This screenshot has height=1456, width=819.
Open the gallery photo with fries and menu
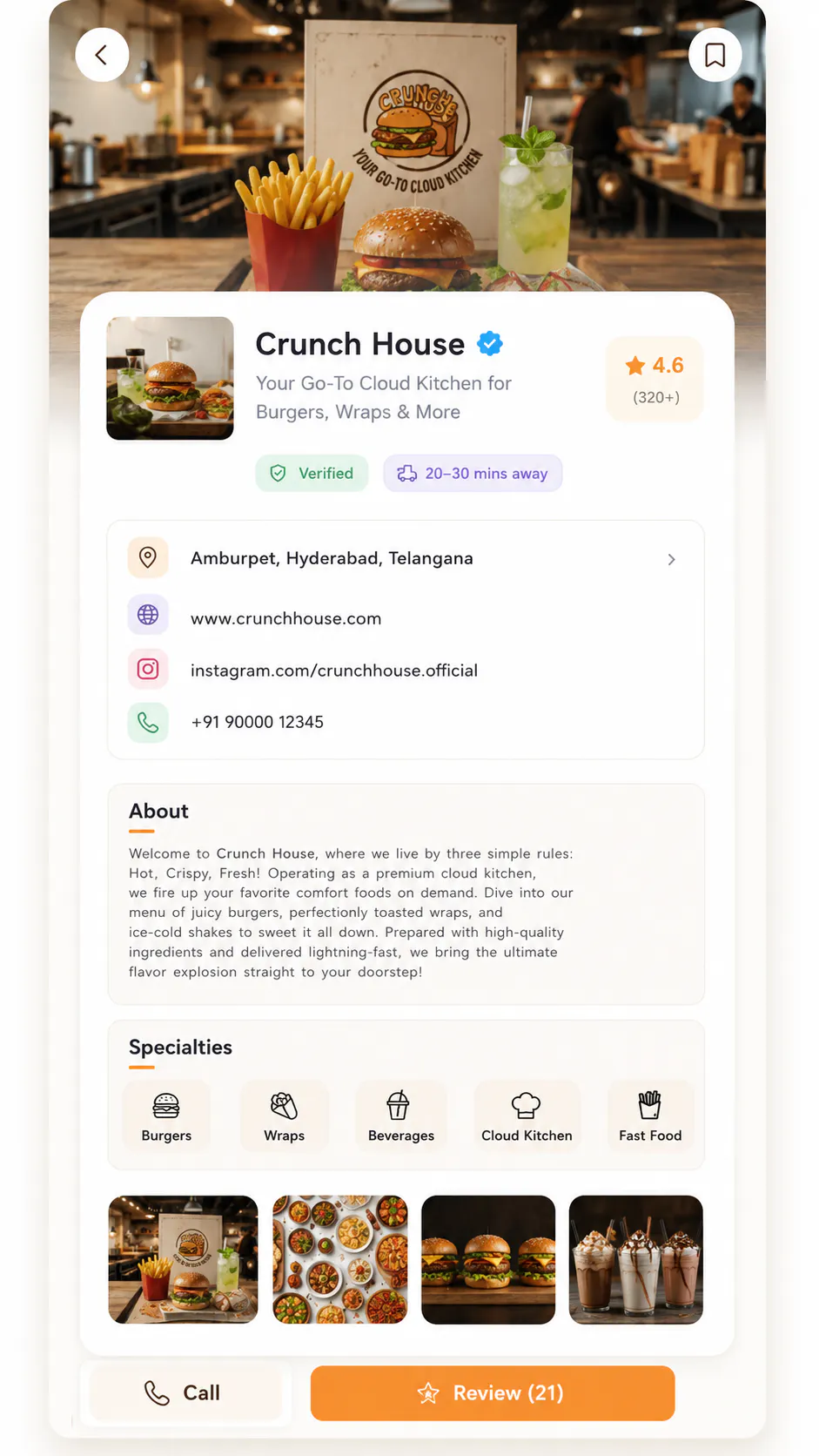pyautogui.click(x=183, y=1259)
